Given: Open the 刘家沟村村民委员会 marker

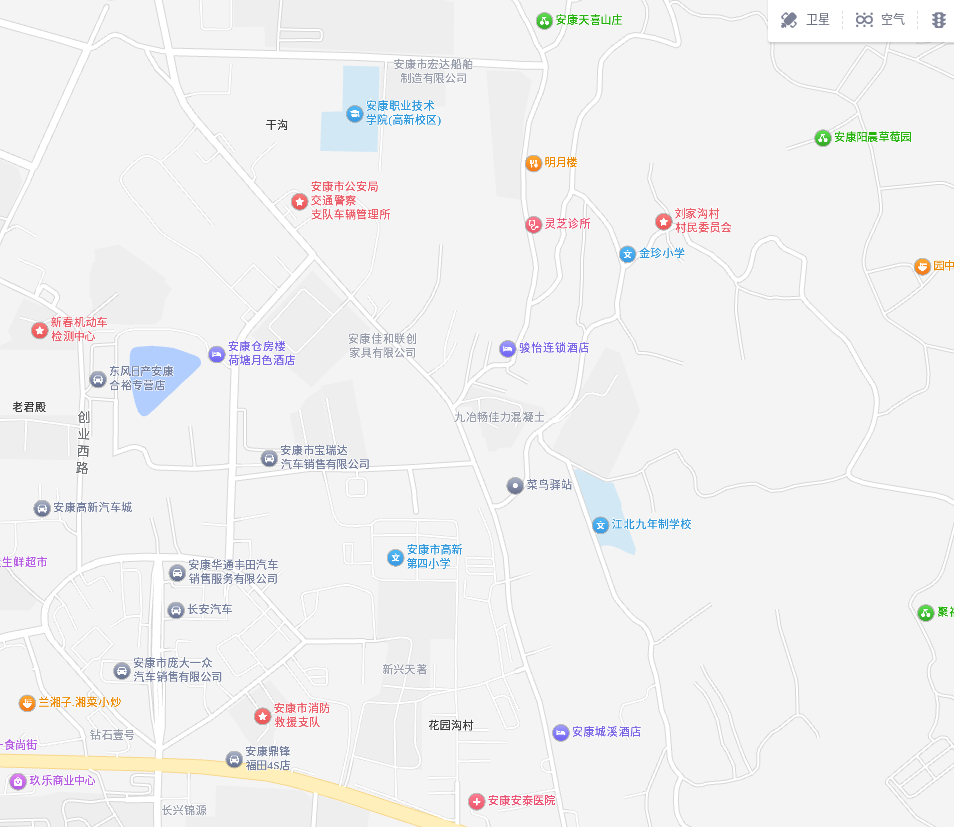Looking at the screenshot, I should [x=663, y=221].
